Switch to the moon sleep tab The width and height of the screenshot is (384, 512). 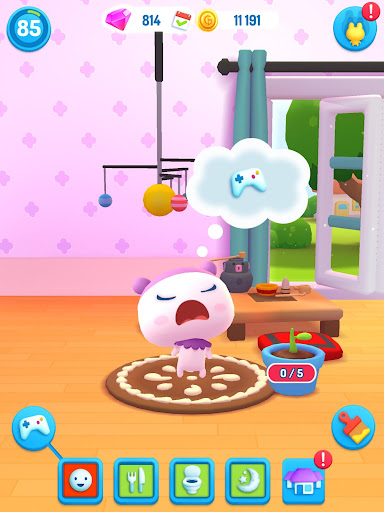coord(247,481)
